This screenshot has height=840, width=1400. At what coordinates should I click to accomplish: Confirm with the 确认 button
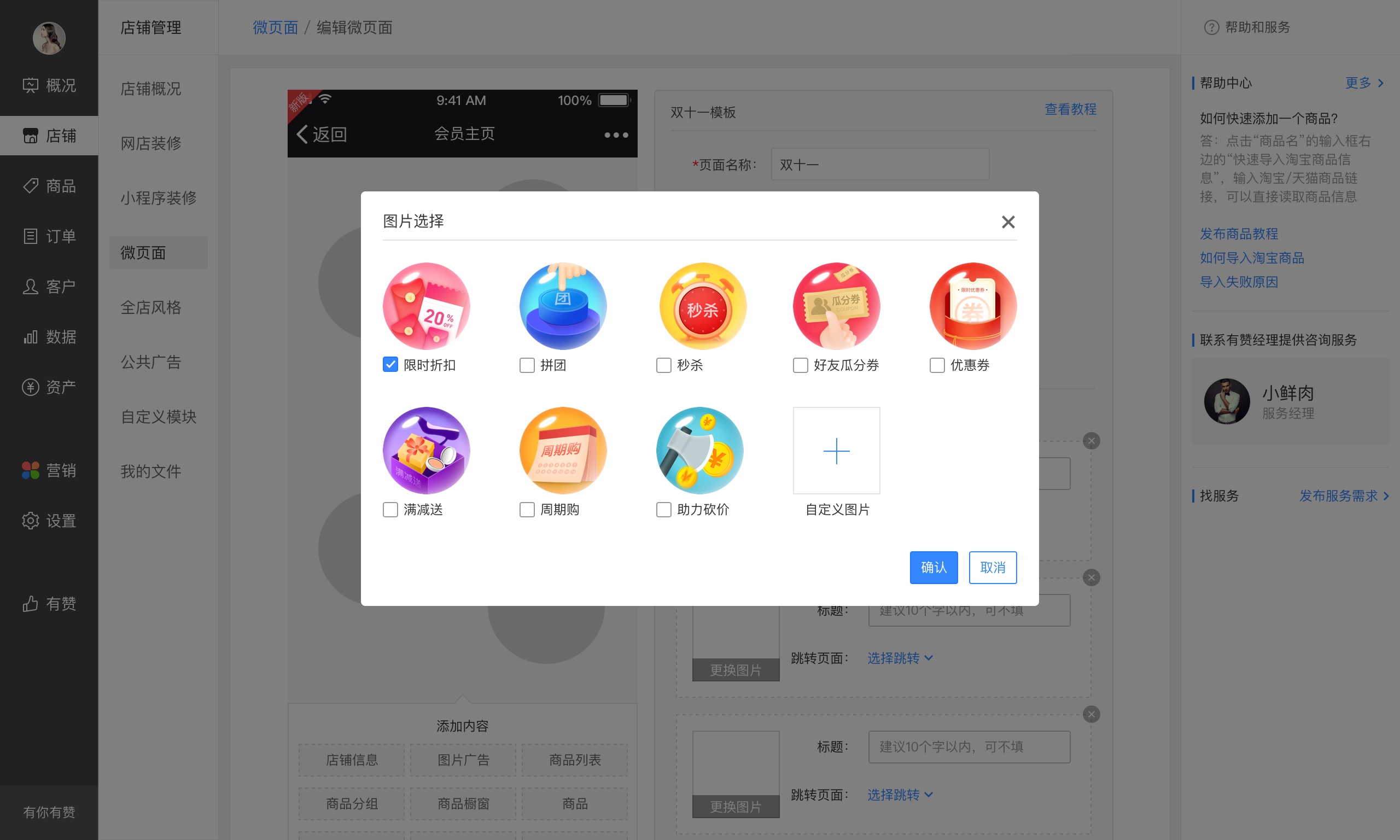point(933,567)
